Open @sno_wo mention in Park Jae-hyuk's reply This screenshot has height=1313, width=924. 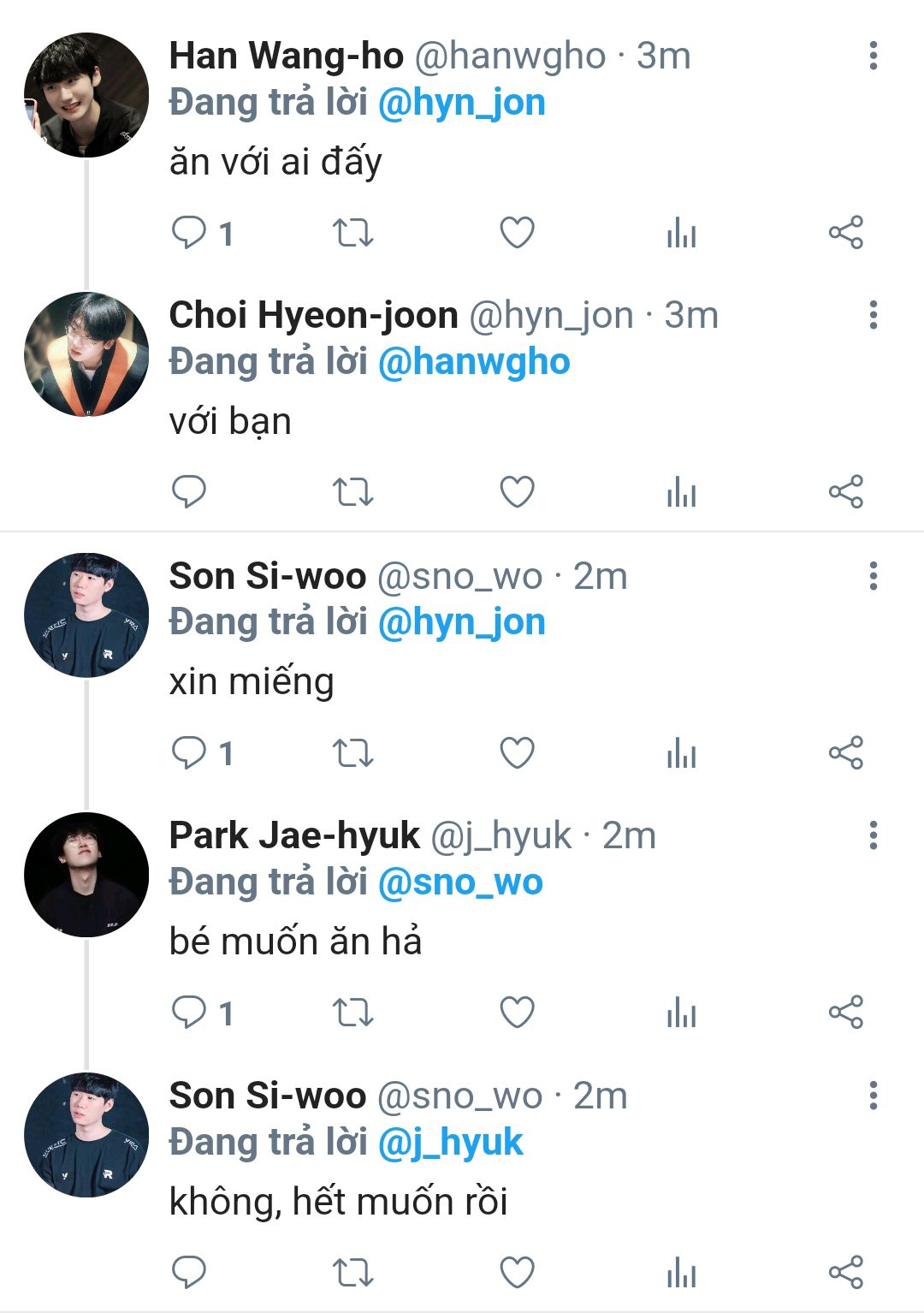tap(460, 882)
